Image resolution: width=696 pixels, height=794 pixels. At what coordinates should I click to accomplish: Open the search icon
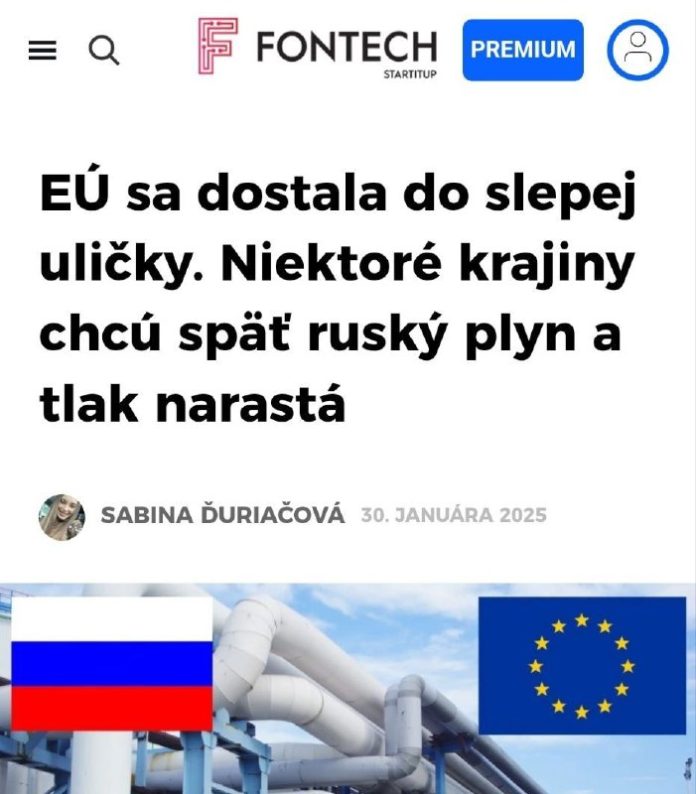pos(104,50)
